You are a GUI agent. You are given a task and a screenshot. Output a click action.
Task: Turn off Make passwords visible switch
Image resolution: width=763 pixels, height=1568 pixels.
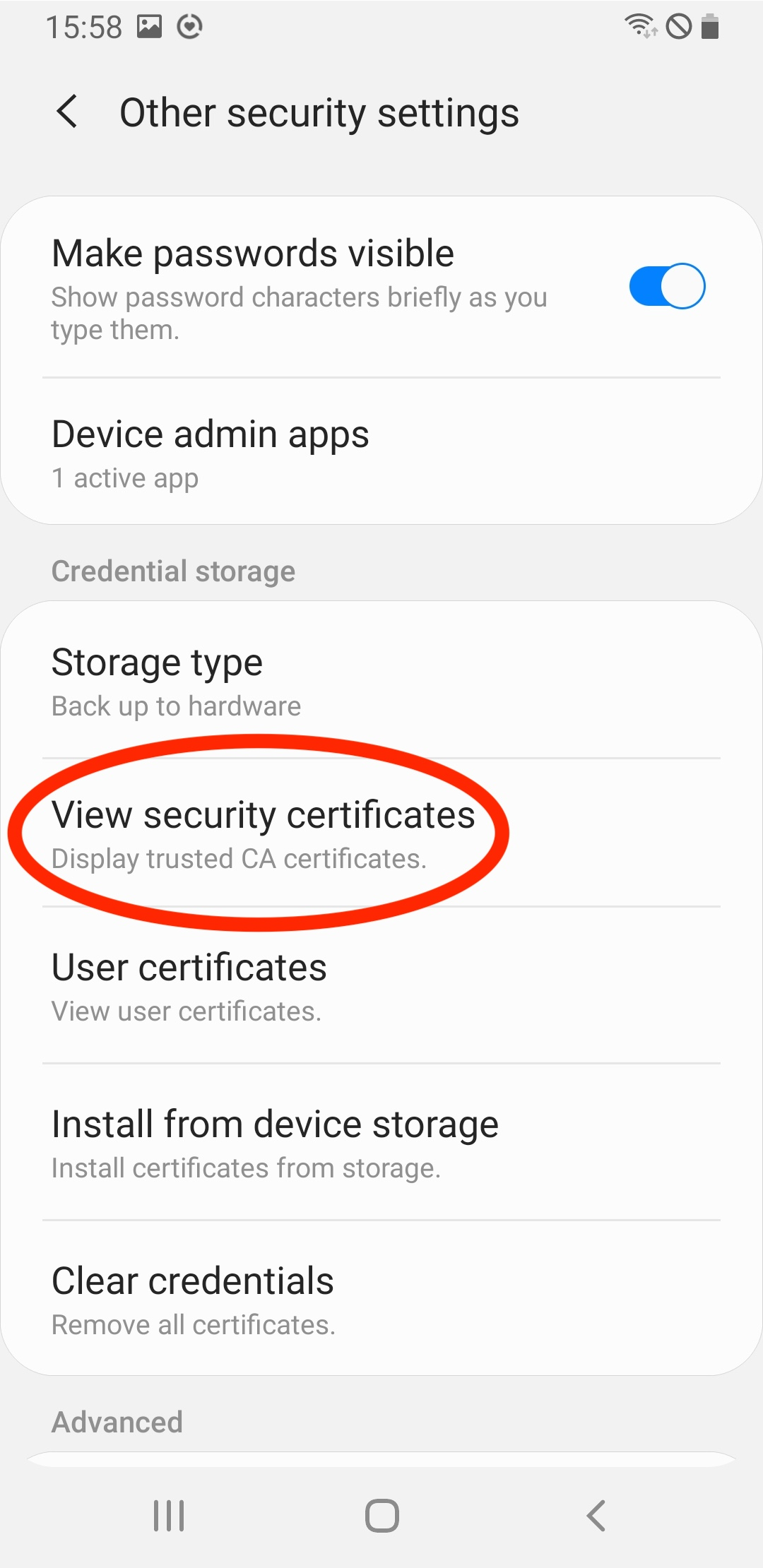667,286
